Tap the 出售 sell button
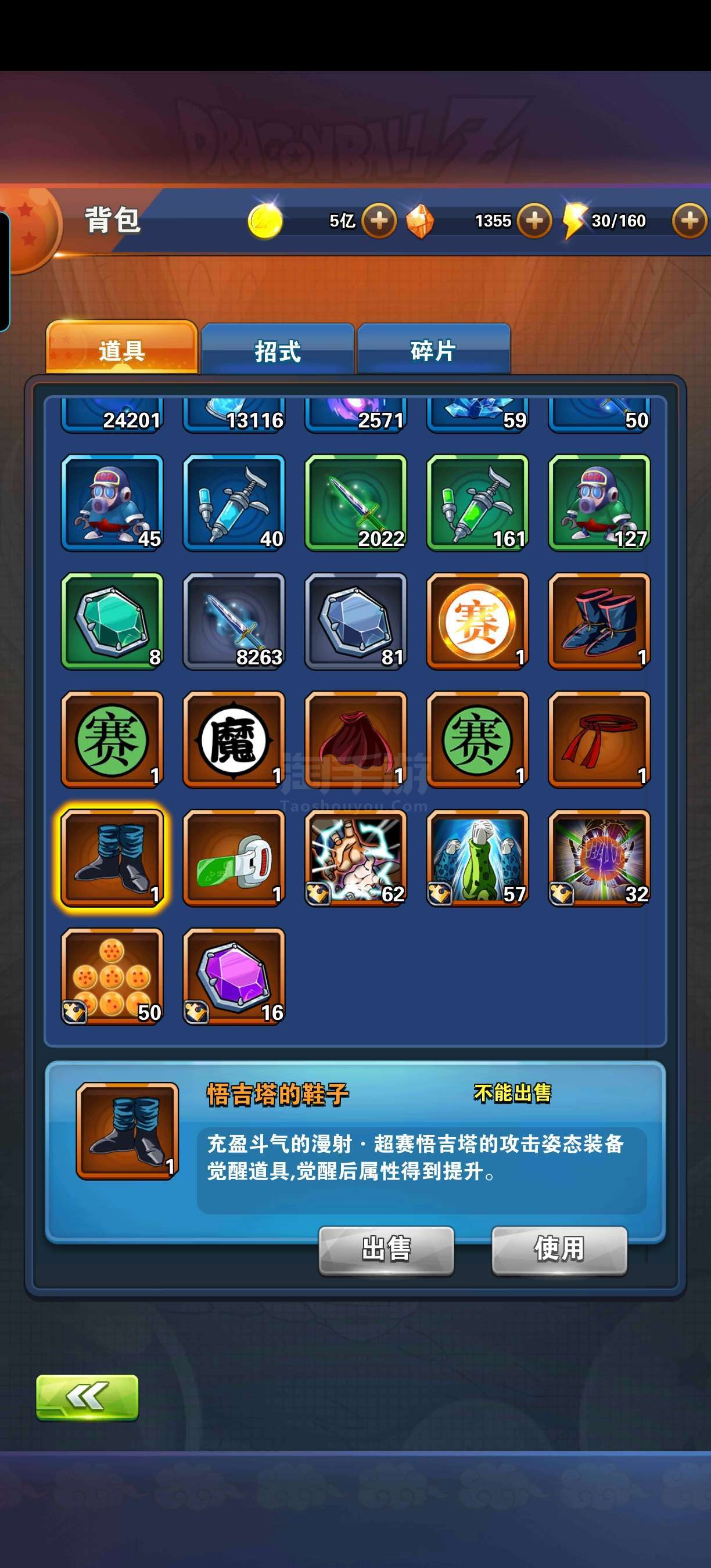Screen dimensions: 711x1568 coord(386,1250)
